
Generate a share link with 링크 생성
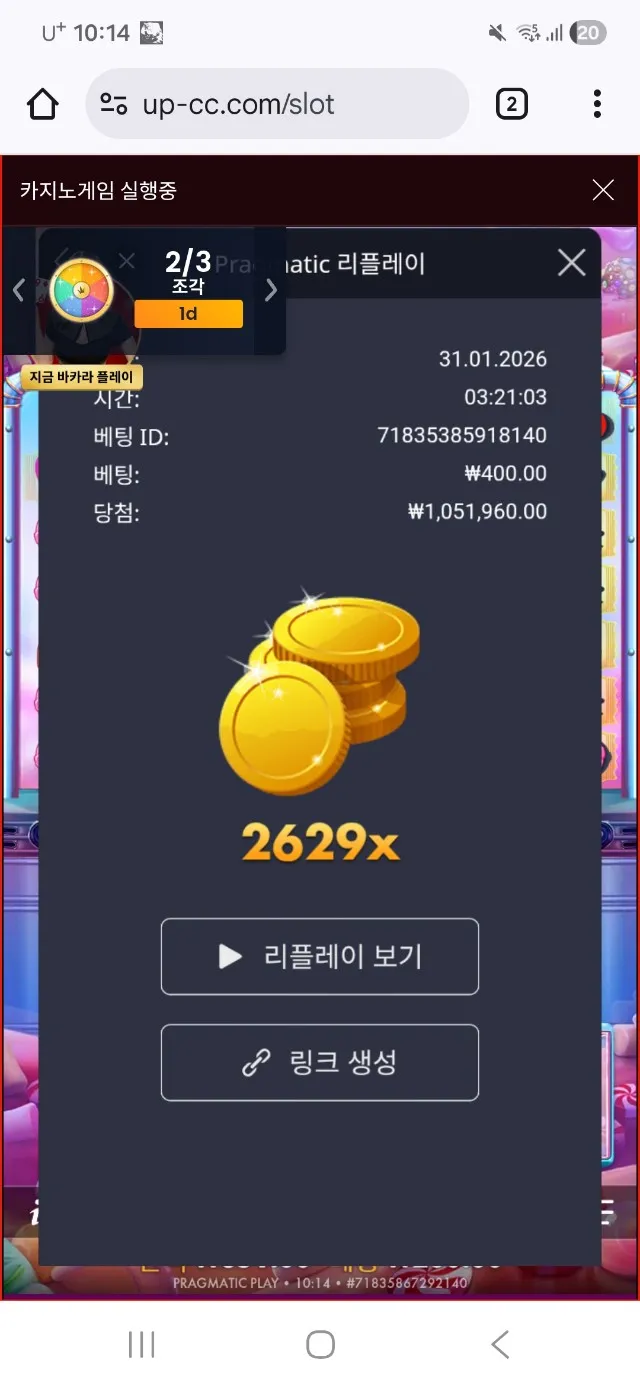[x=320, y=1063]
